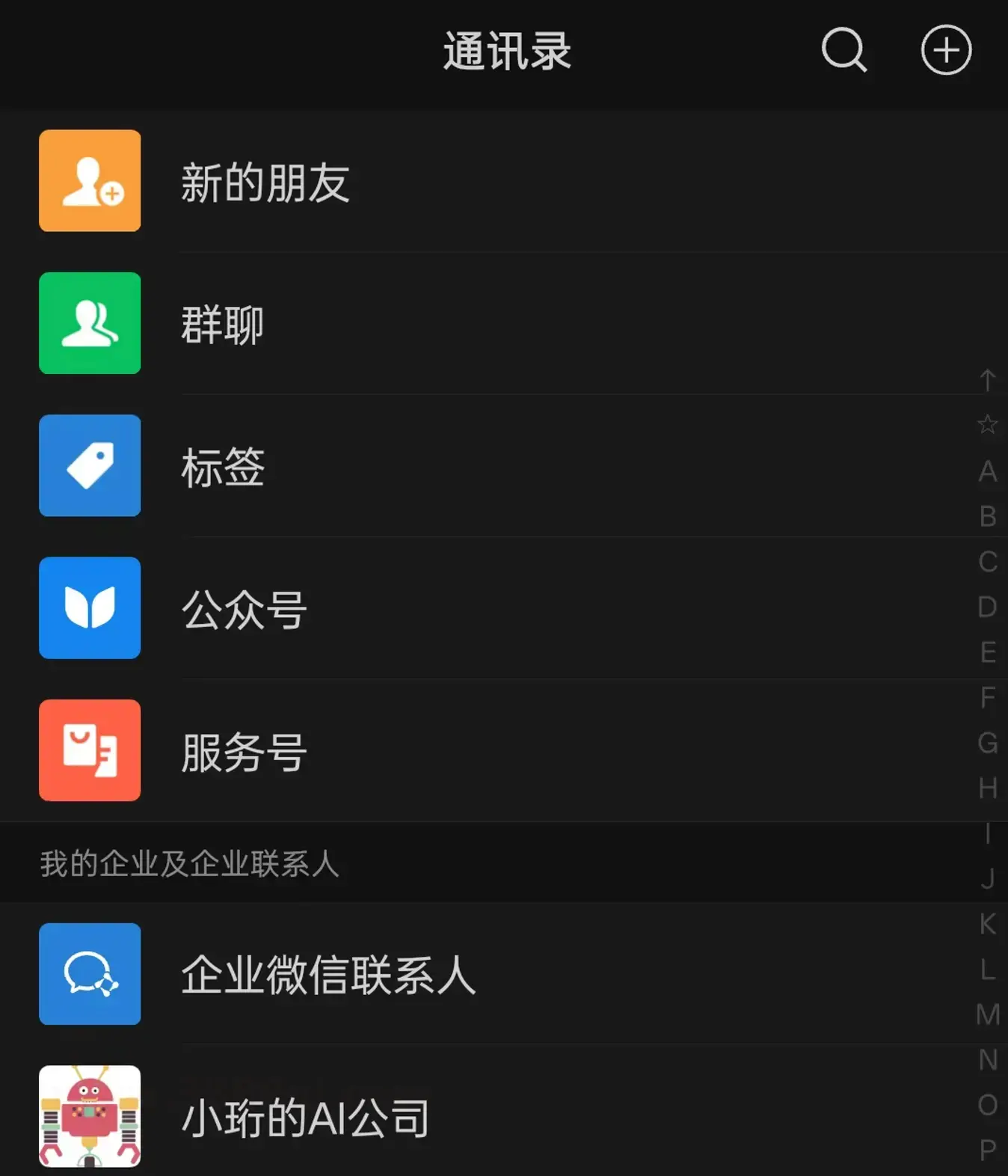
Task: Open the Official Accounts (公众号) icon
Action: [x=90, y=608]
